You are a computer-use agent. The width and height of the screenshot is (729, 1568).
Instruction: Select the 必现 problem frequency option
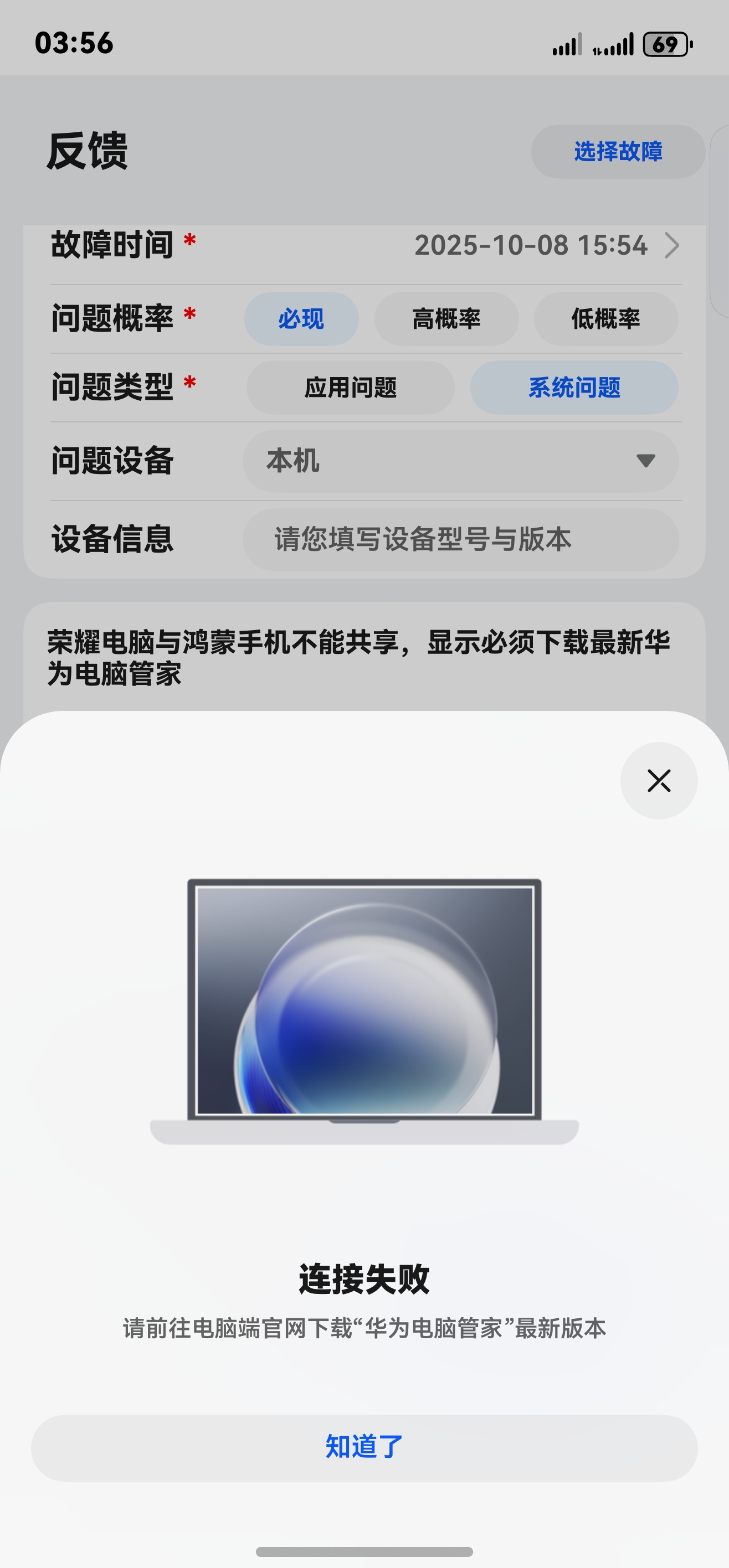[x=301, y=319]
